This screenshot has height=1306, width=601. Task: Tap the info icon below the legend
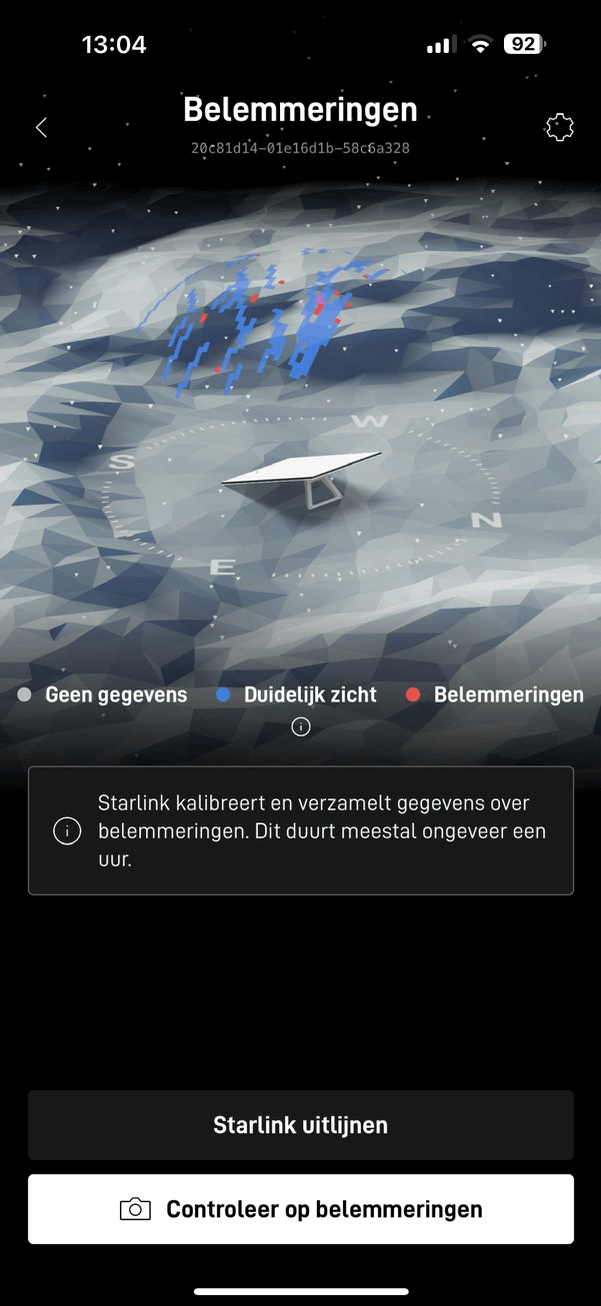coord(300,727)
